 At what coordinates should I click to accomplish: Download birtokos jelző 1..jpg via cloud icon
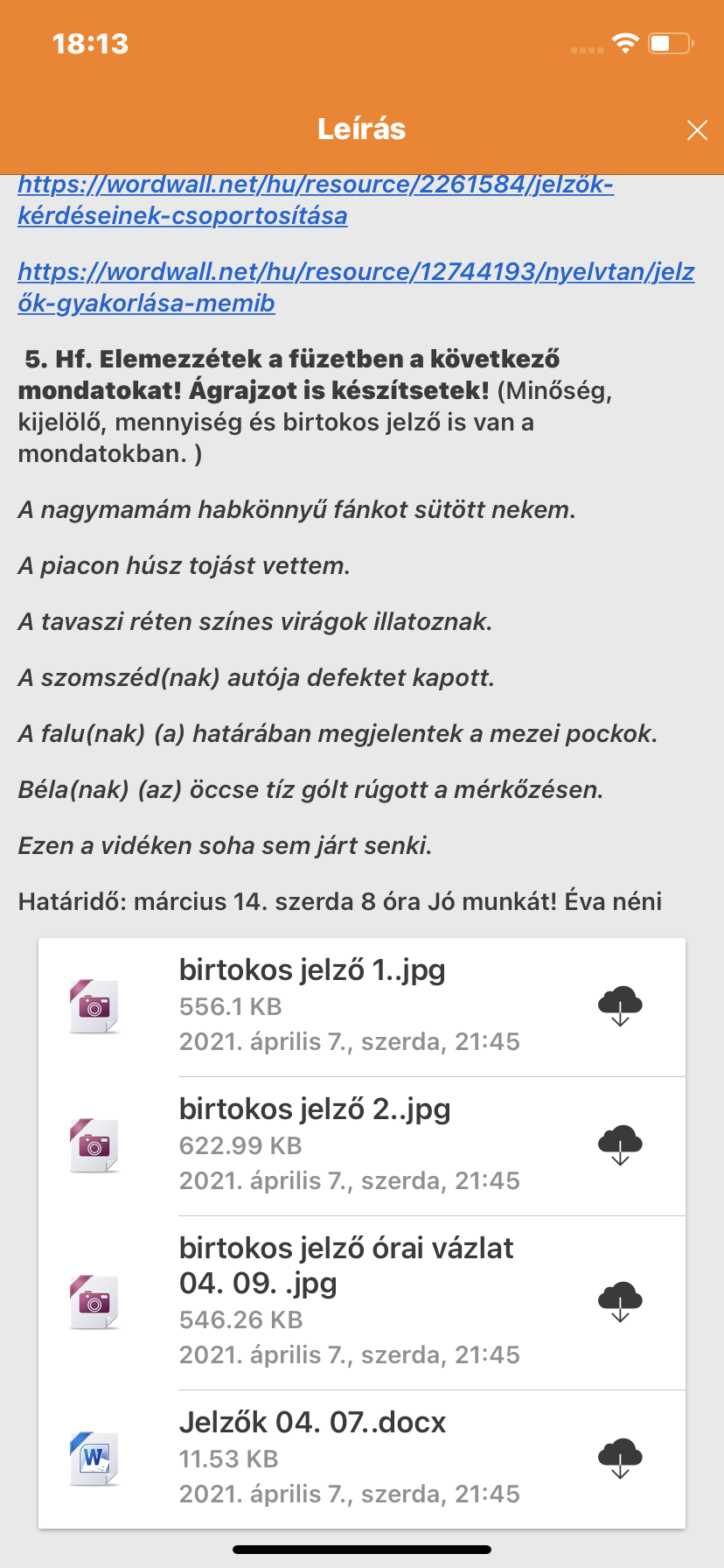pyautogui.click(x=620, y=1005)
